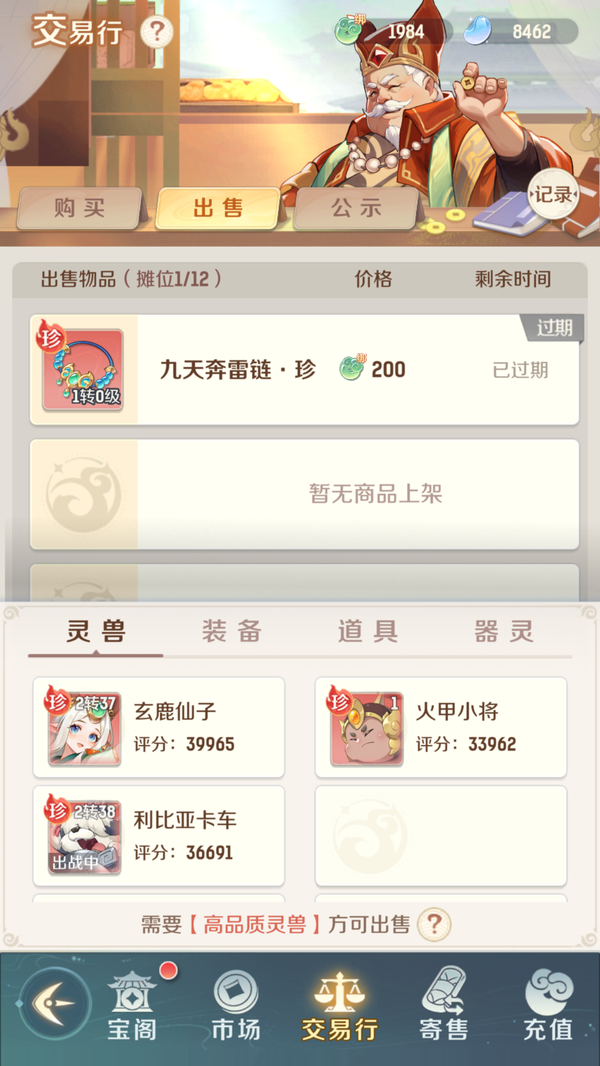Viewport: 600px width, 1066px height.
Task: Select the 灵兽 category tab
Action: (96, 631)
